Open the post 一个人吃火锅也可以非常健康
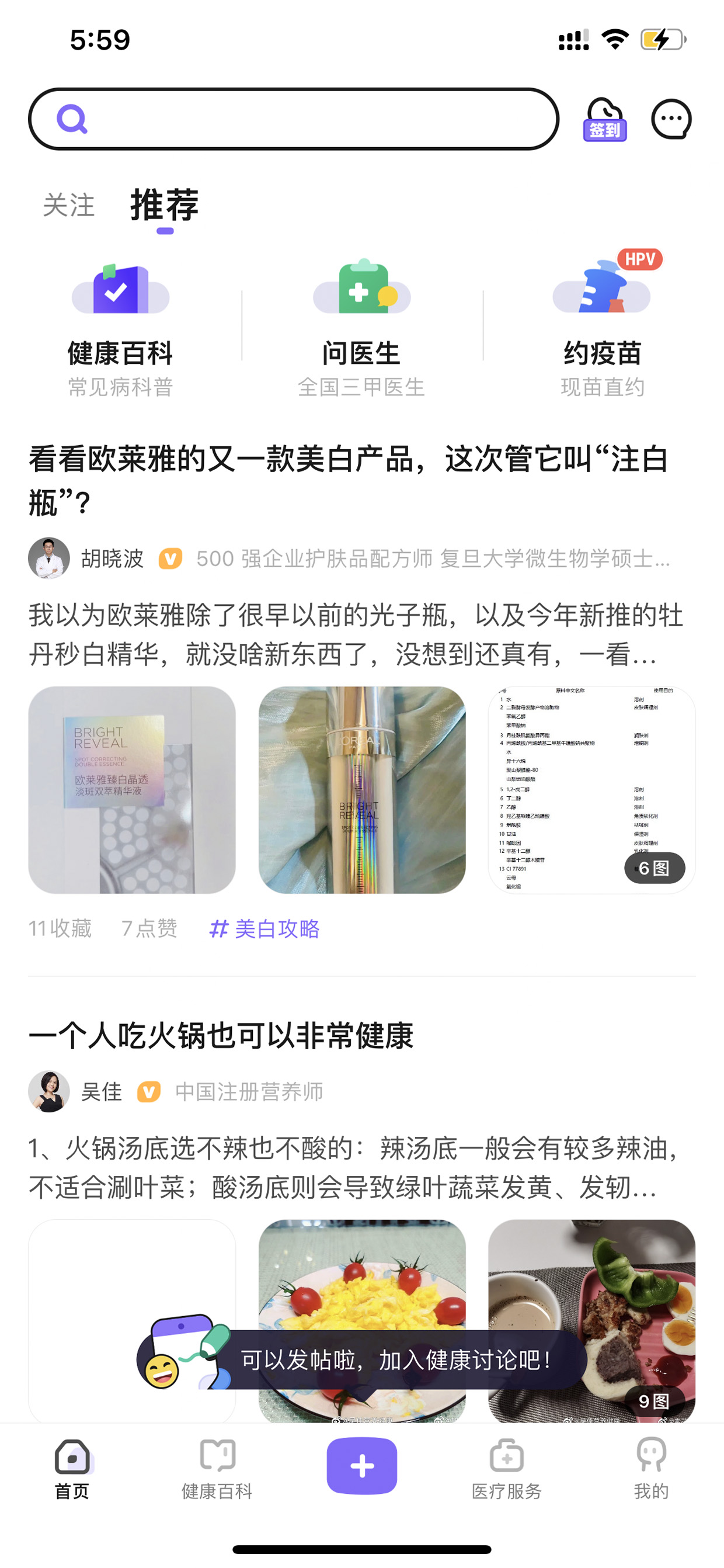Image resolution: width=724 pixels, height=1568 pixels. (221, 1035)
